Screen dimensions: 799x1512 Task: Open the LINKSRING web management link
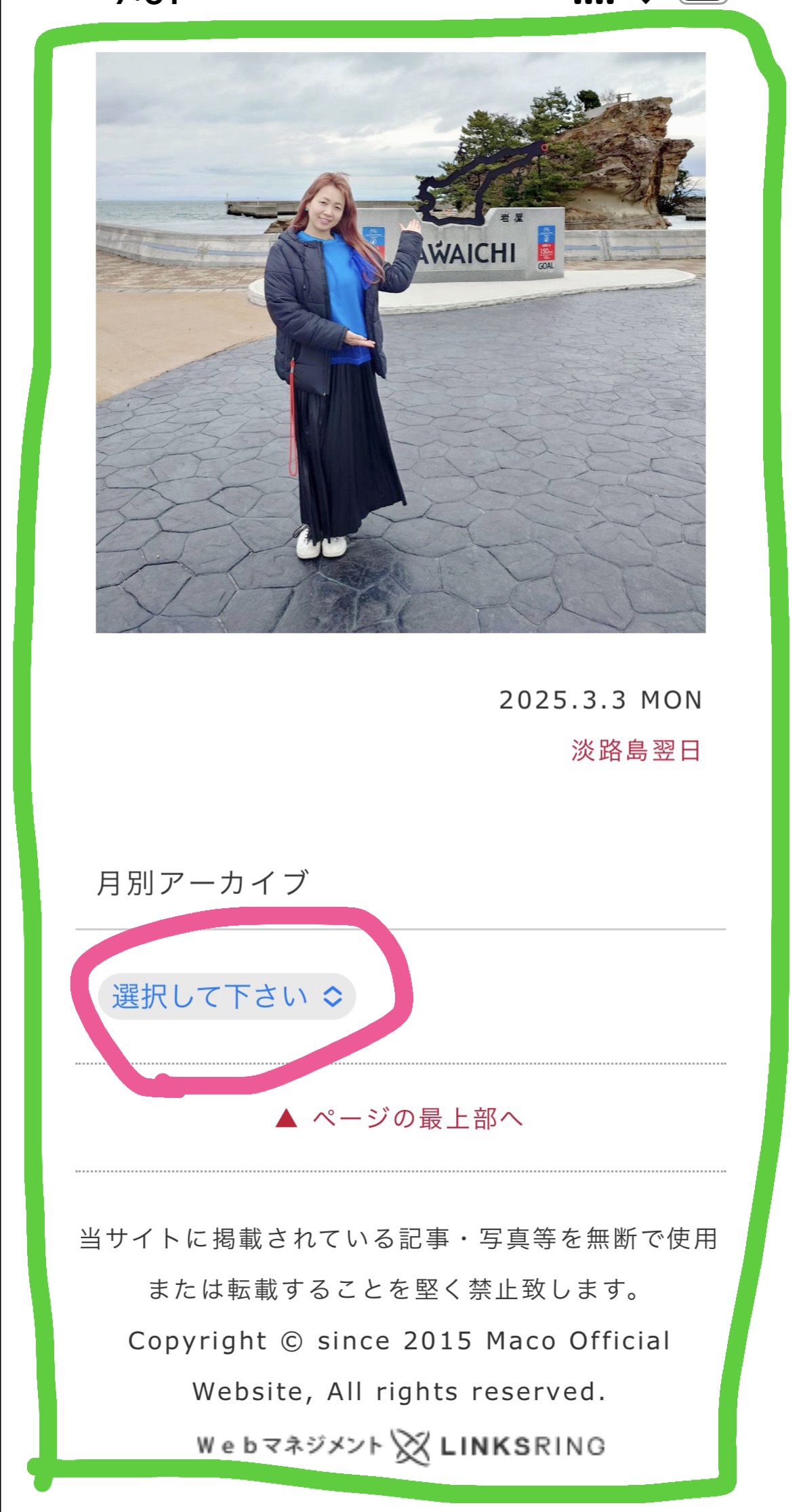(400, 1446)
